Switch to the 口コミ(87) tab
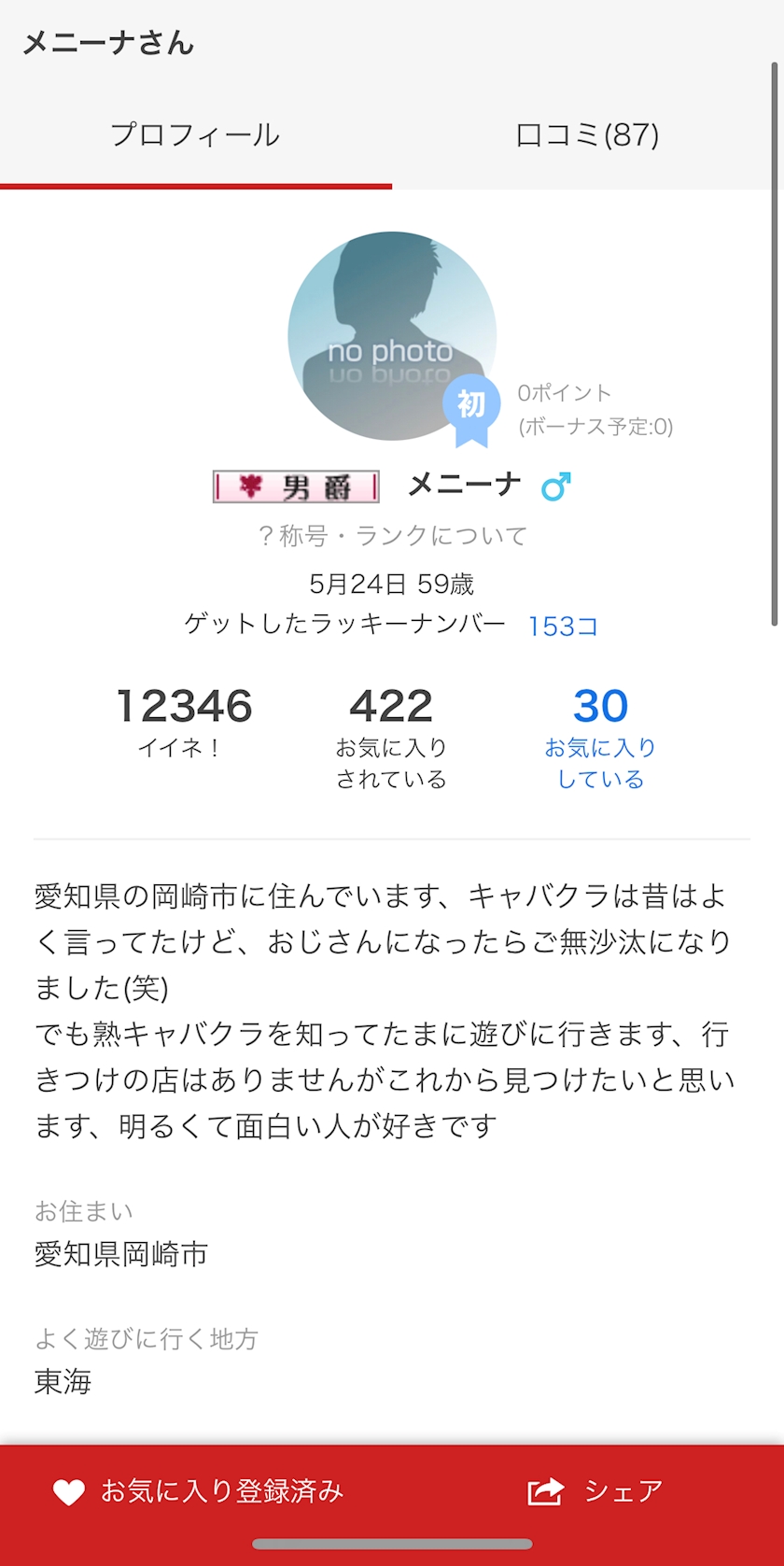The image size is (784, 1566). [587, 135]
